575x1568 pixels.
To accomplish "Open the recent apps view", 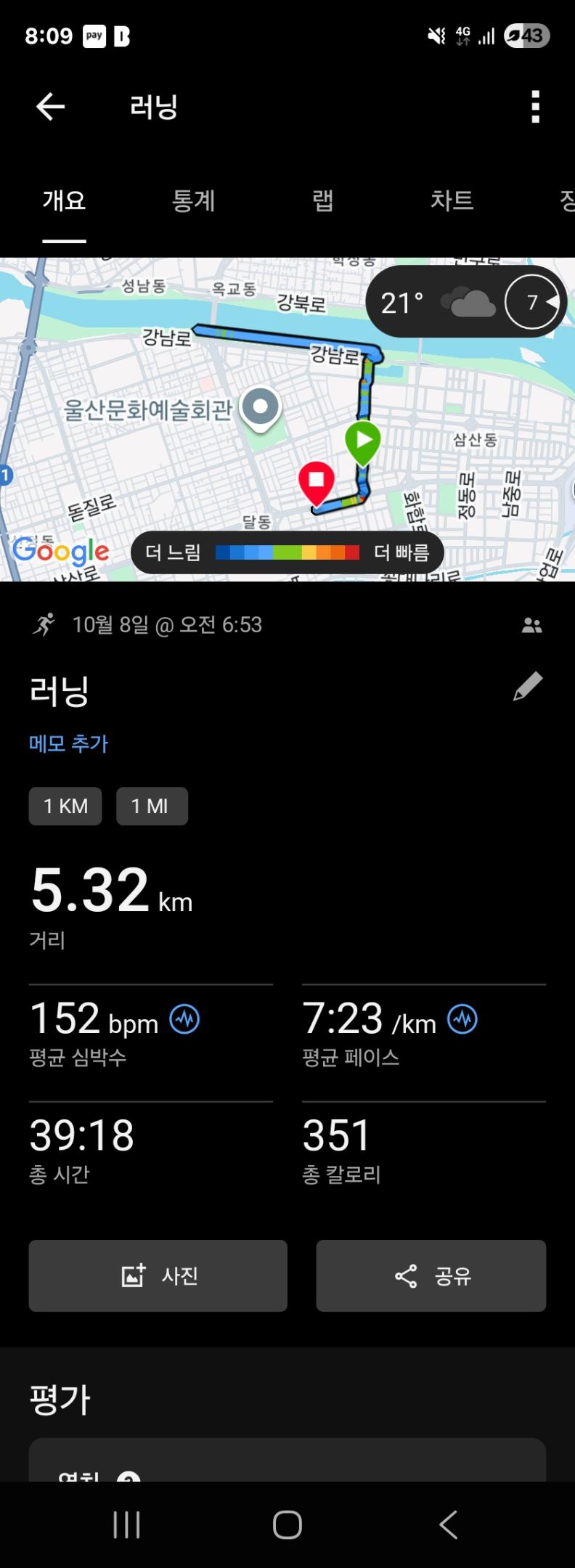I will coord(126,1524).
